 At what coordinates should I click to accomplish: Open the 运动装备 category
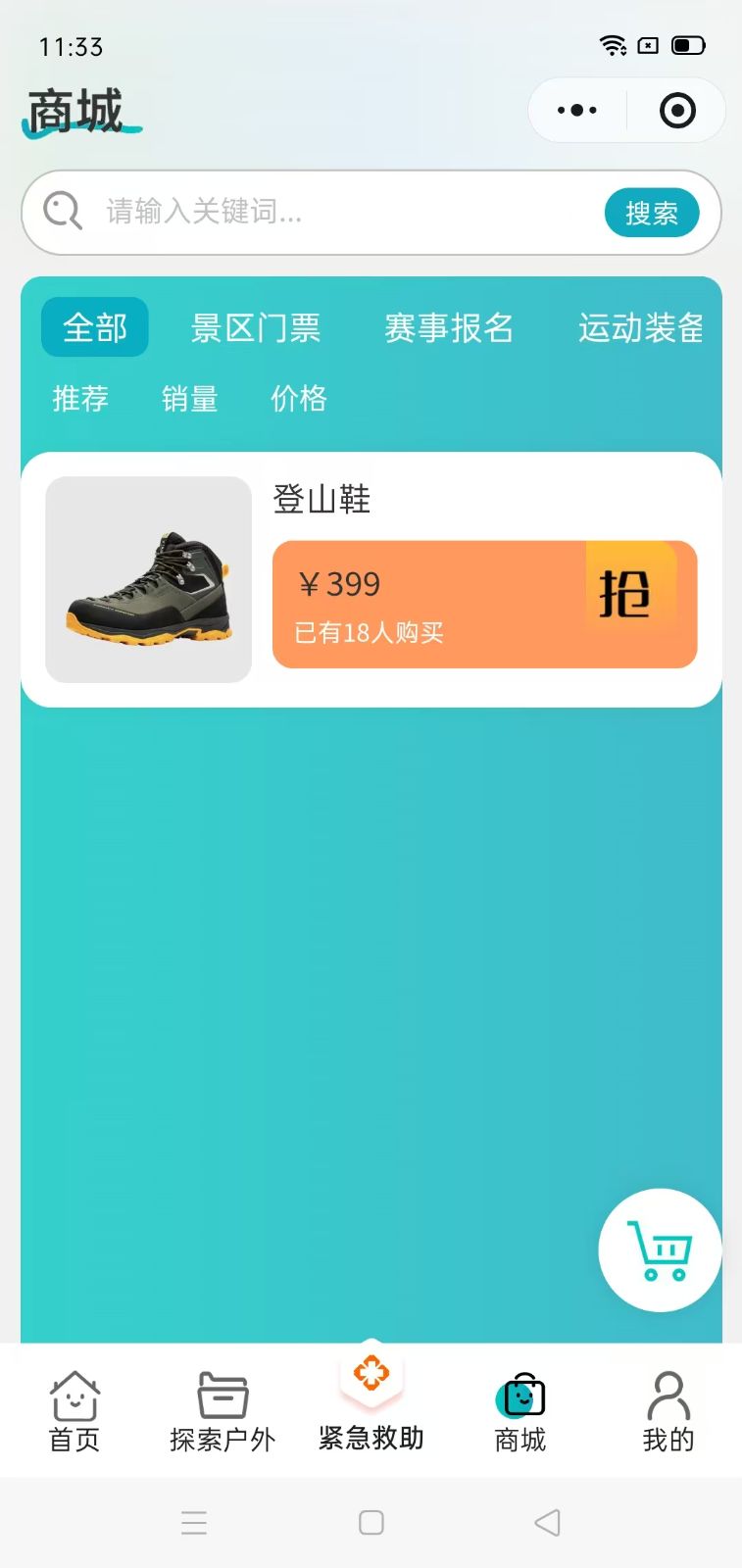tap(640, 327)
